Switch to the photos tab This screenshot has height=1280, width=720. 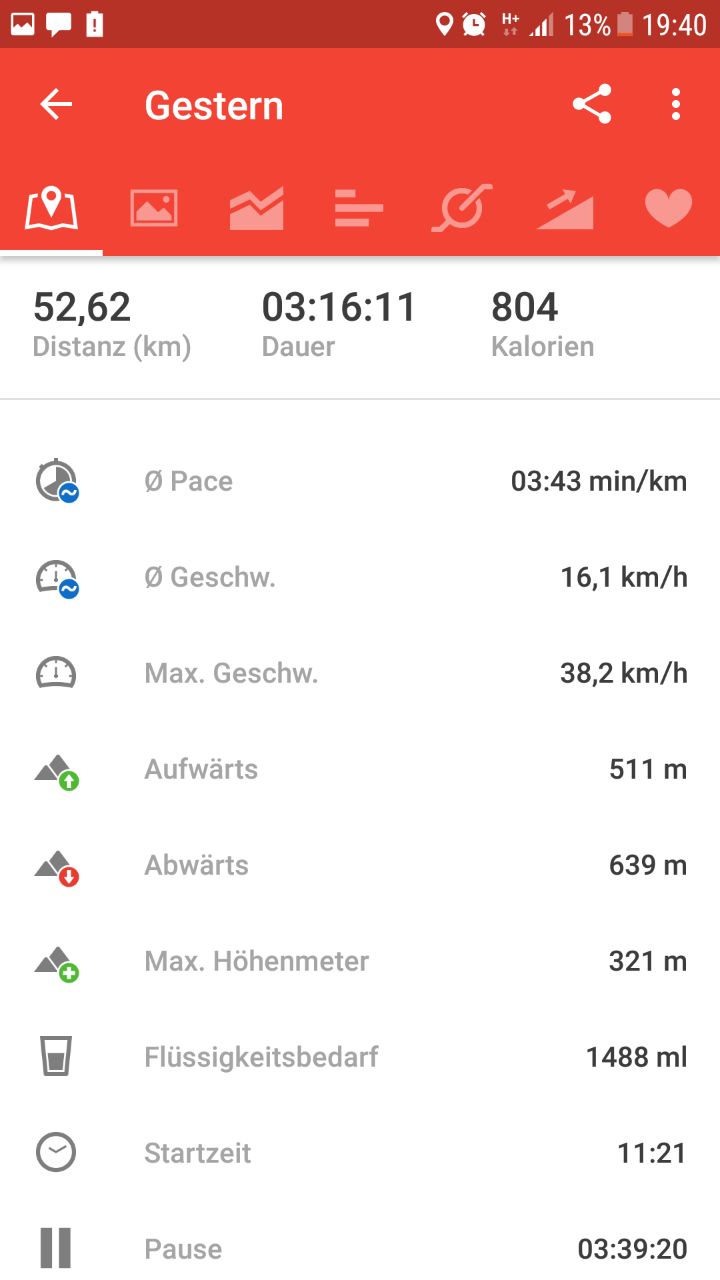point(154,208)
